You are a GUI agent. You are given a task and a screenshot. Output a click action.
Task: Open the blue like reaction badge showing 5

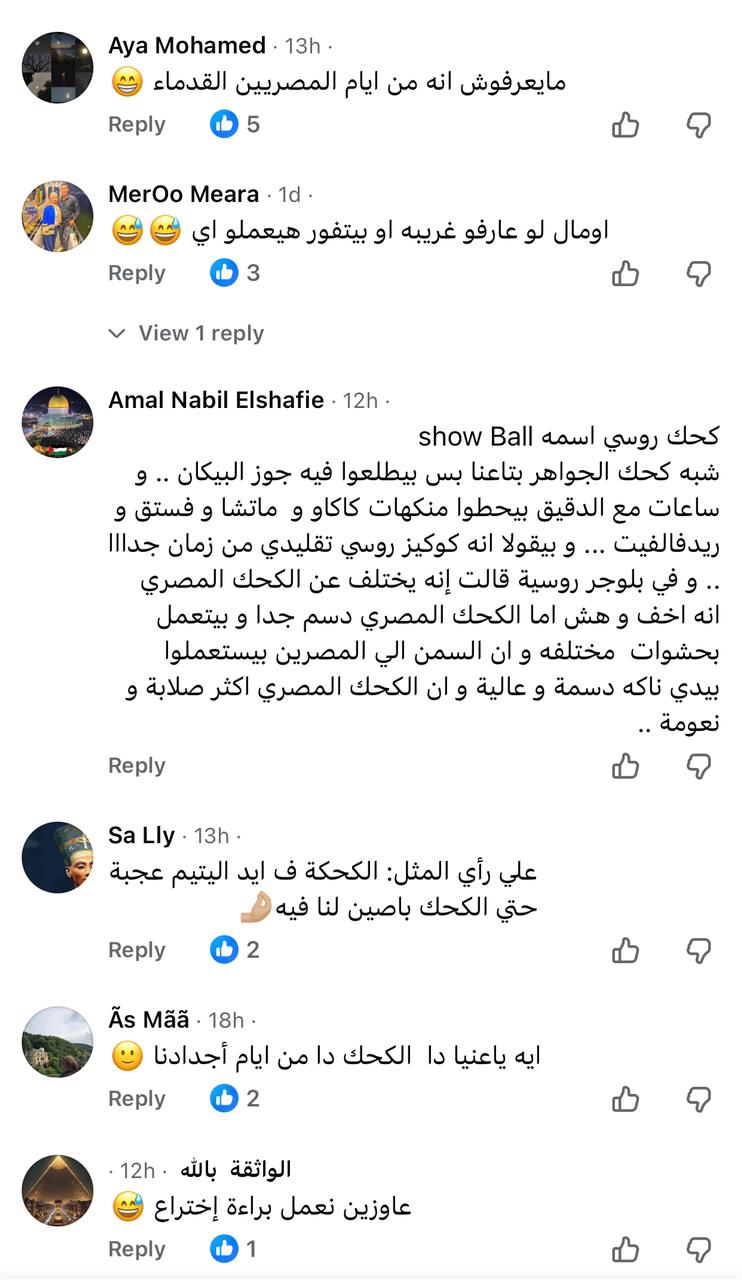coord(233,124)
